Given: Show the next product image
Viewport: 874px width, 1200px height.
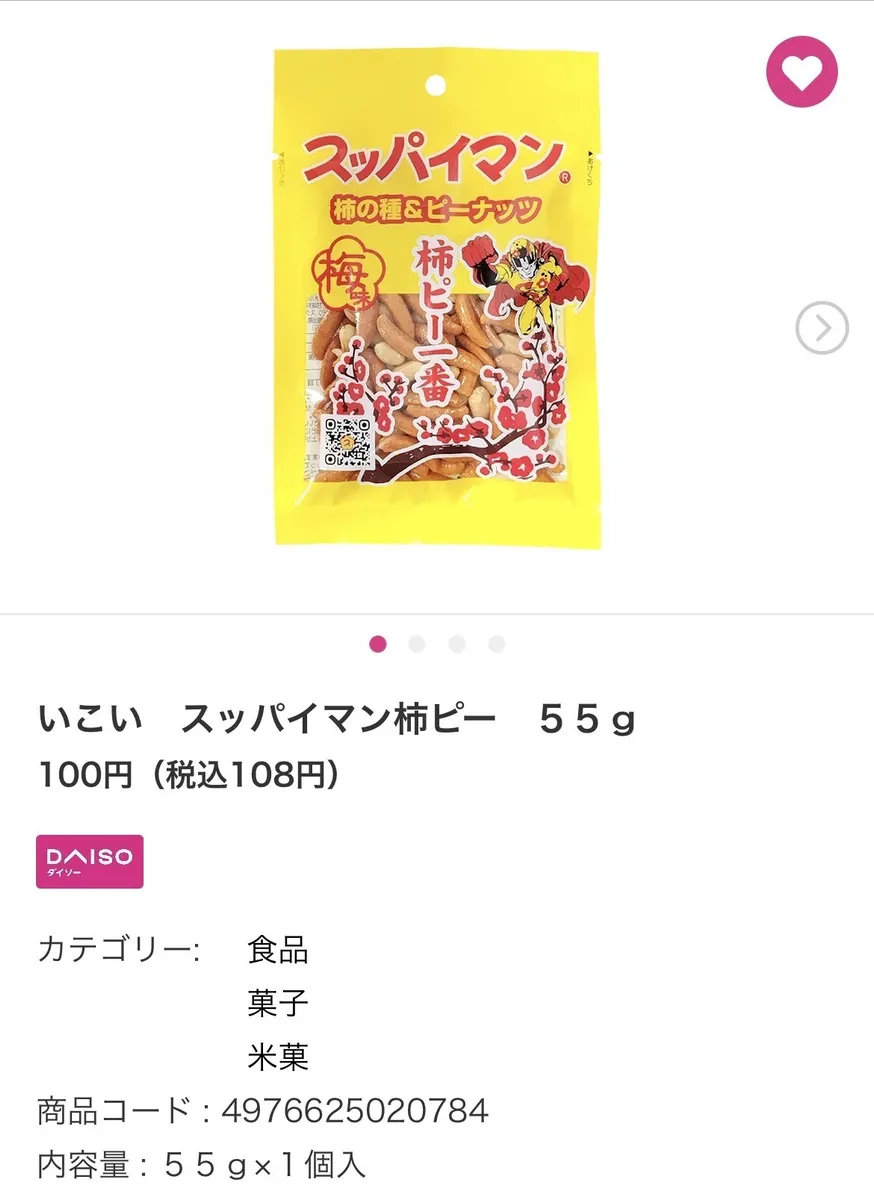Looking at the screenshot, I should tap(822, 327).
